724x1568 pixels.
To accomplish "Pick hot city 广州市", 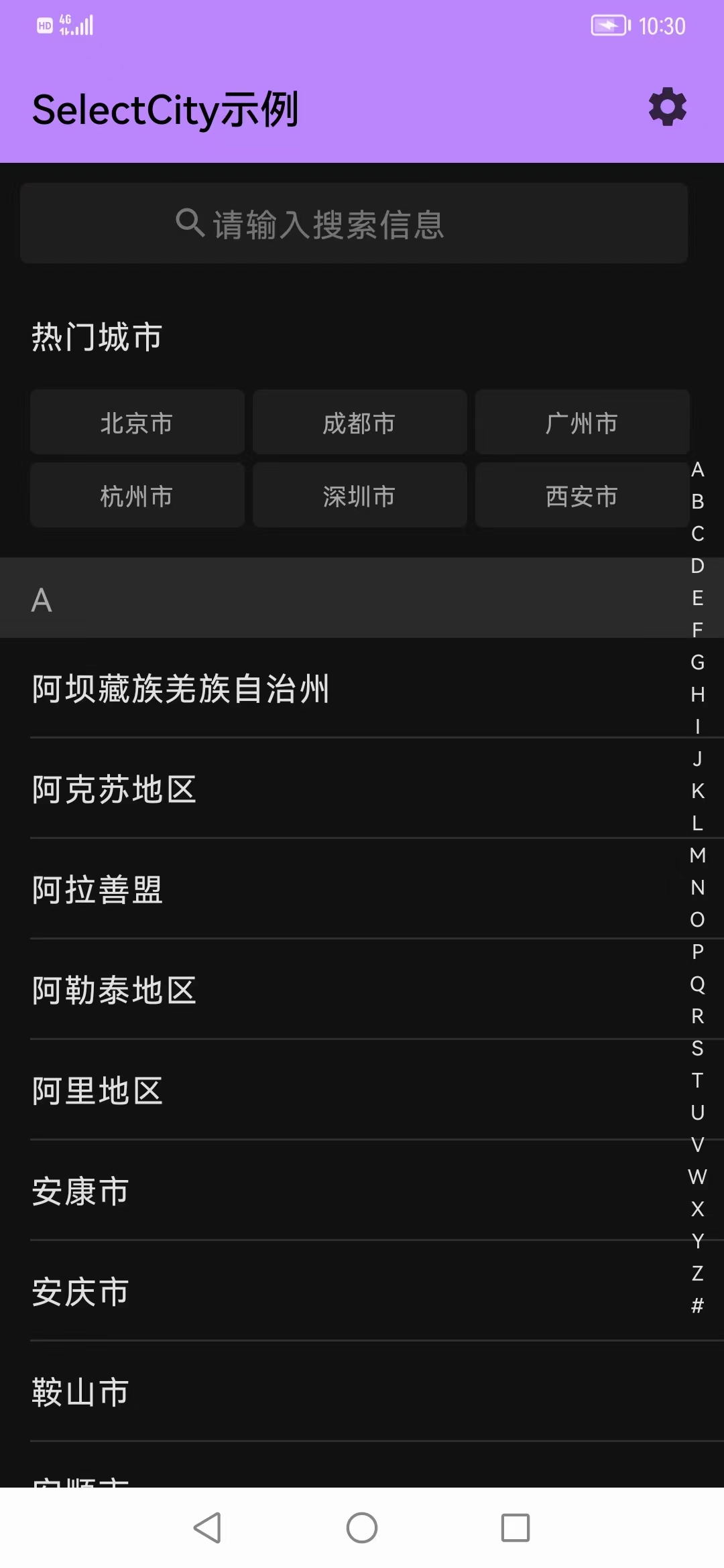I will tap(582, 423).
